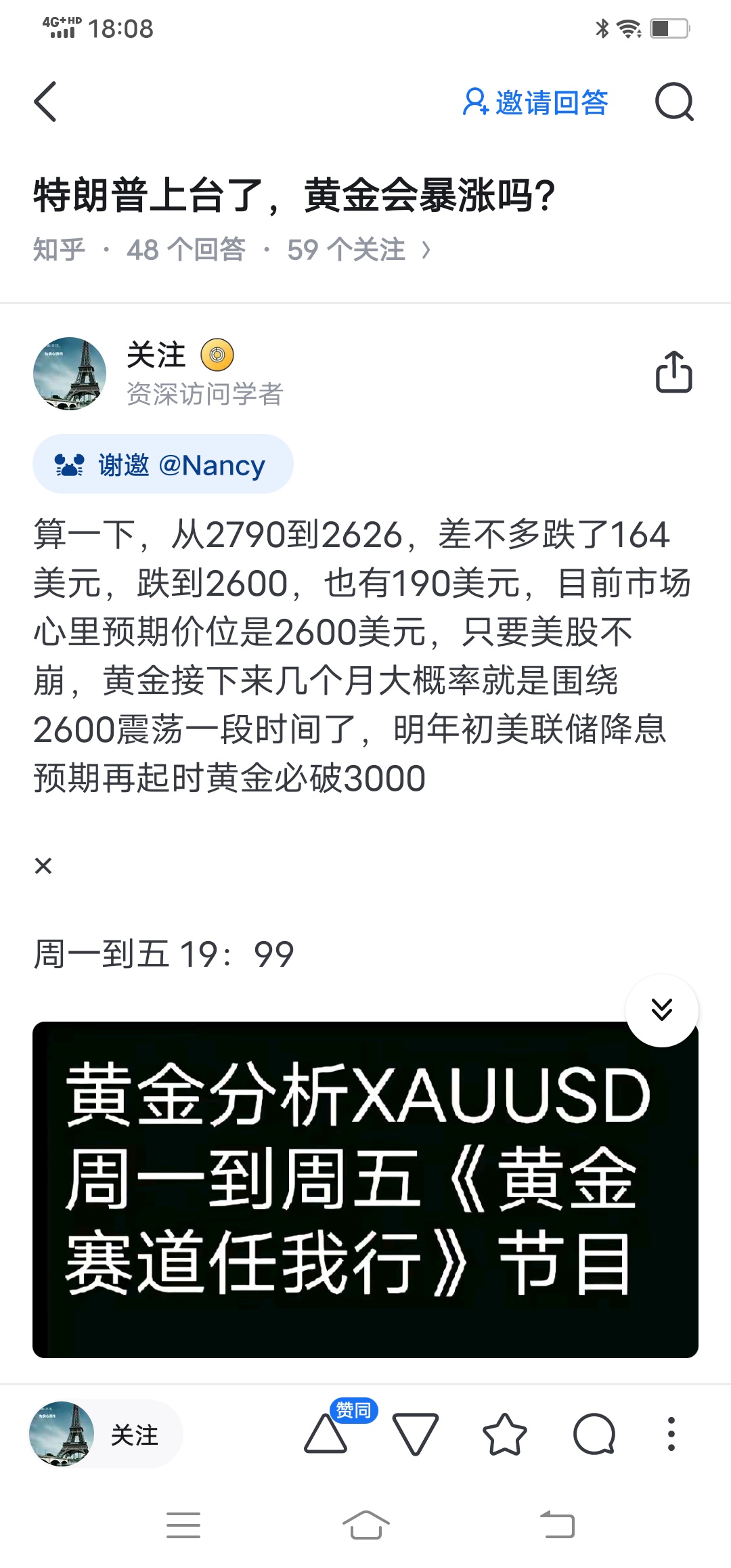Screen dimensions: 731x1568
Task: Bookmark the answer with the star icon
Action: pos(504,1435)
